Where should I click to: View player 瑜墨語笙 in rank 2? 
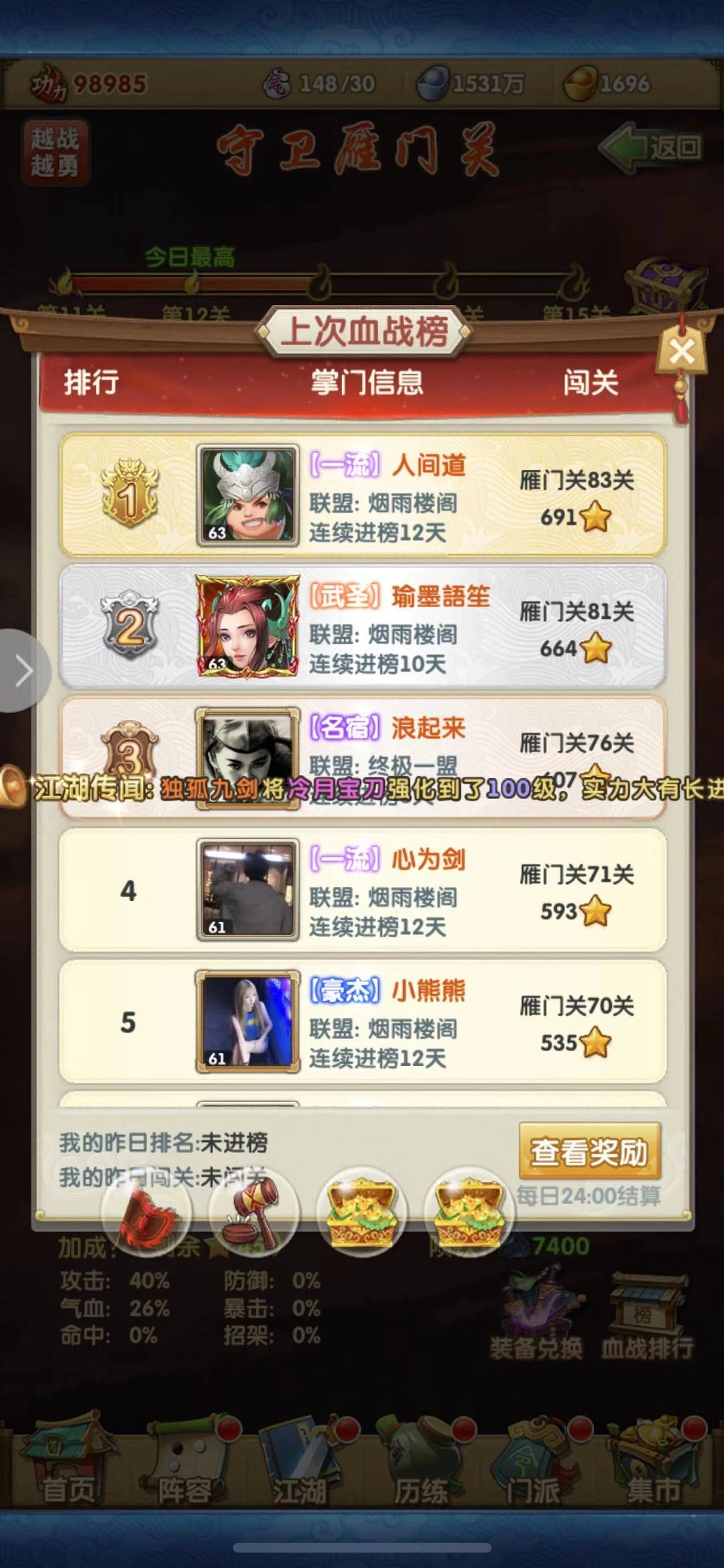coord(363,627)
